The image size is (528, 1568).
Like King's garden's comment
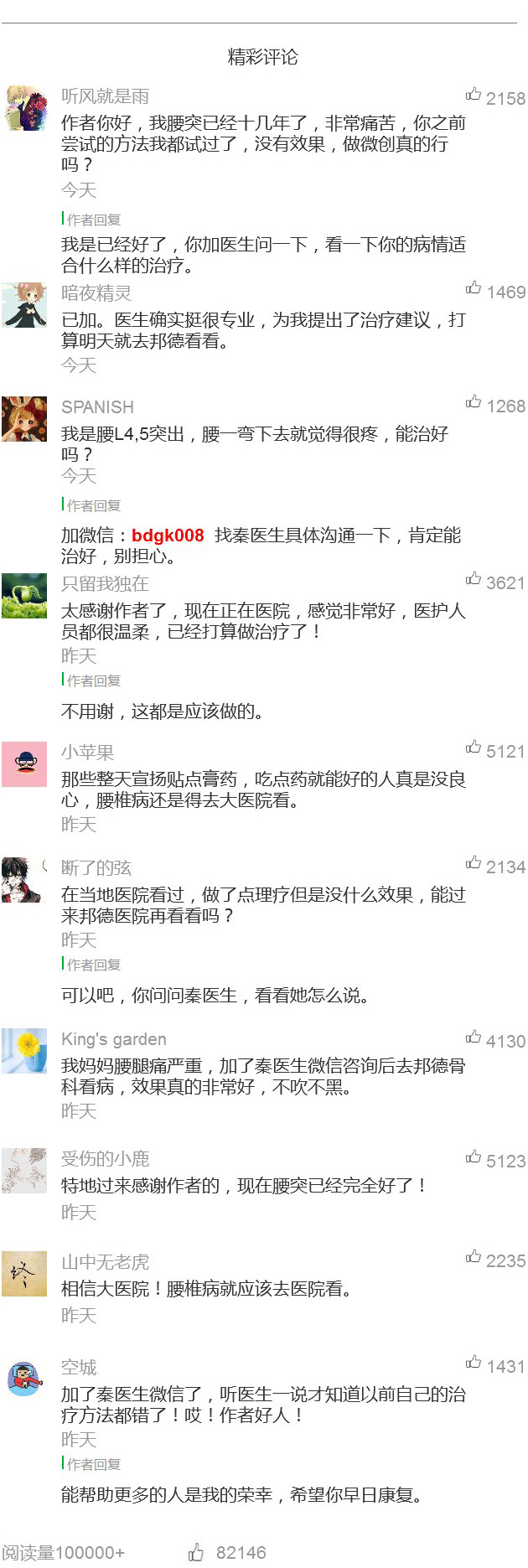(x=474, y=1038)
